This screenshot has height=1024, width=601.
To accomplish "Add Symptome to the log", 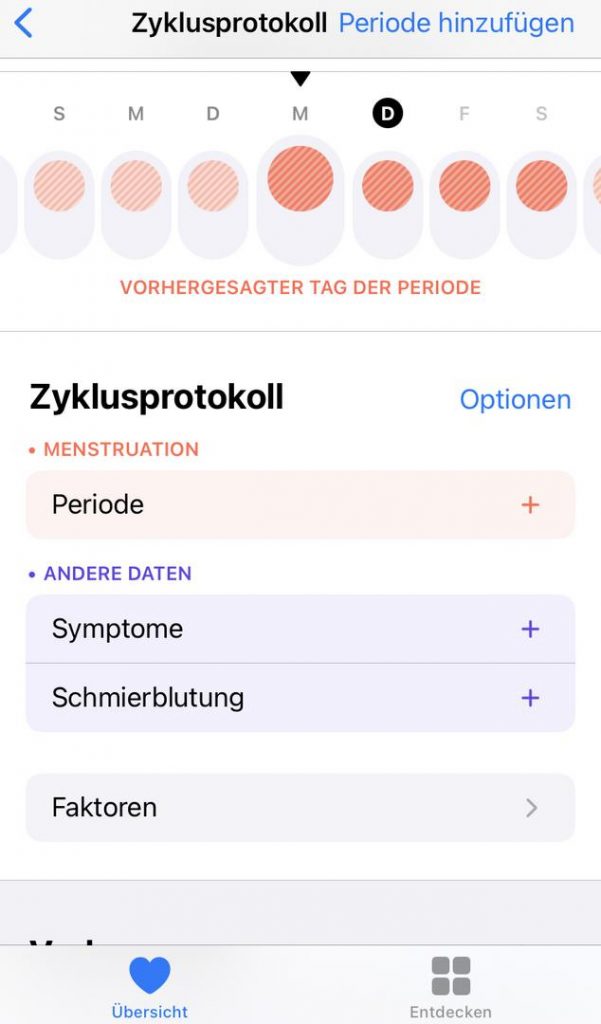I will point(530,629).
